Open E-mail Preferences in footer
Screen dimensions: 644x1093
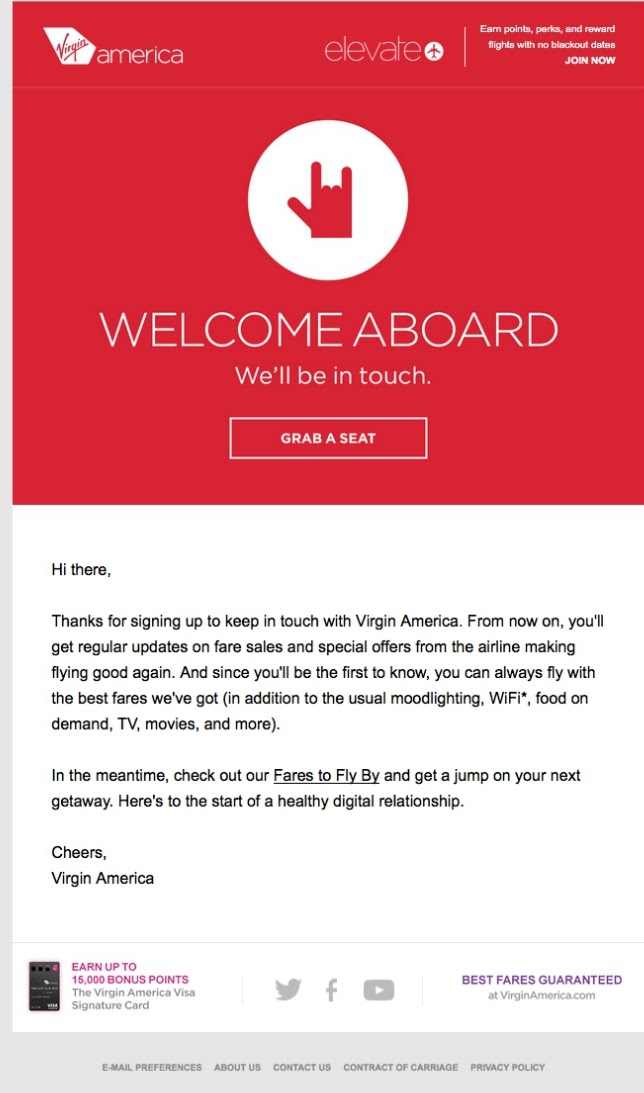click(x=152, y=1068)
